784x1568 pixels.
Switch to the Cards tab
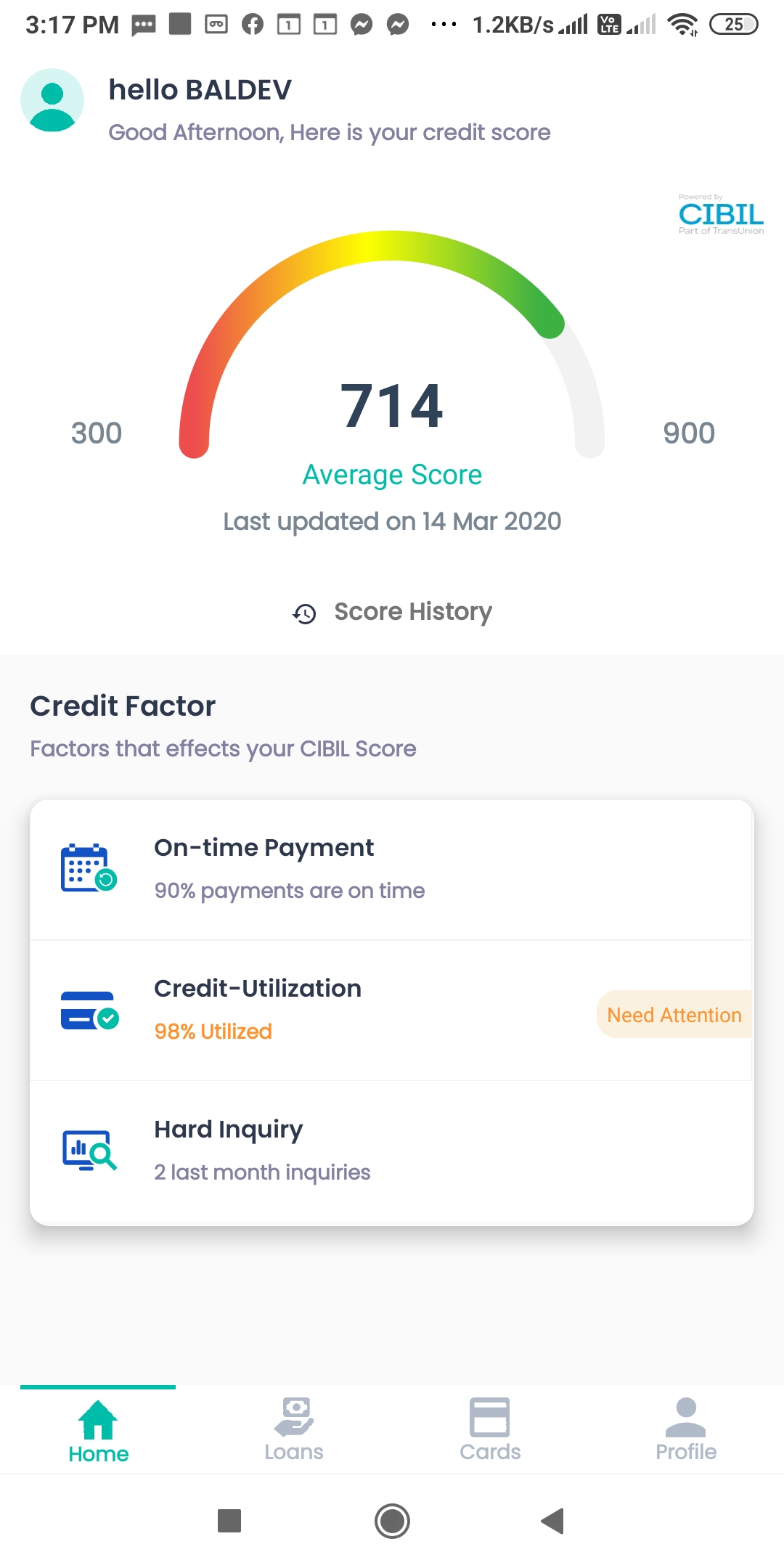coord(490,1430)
